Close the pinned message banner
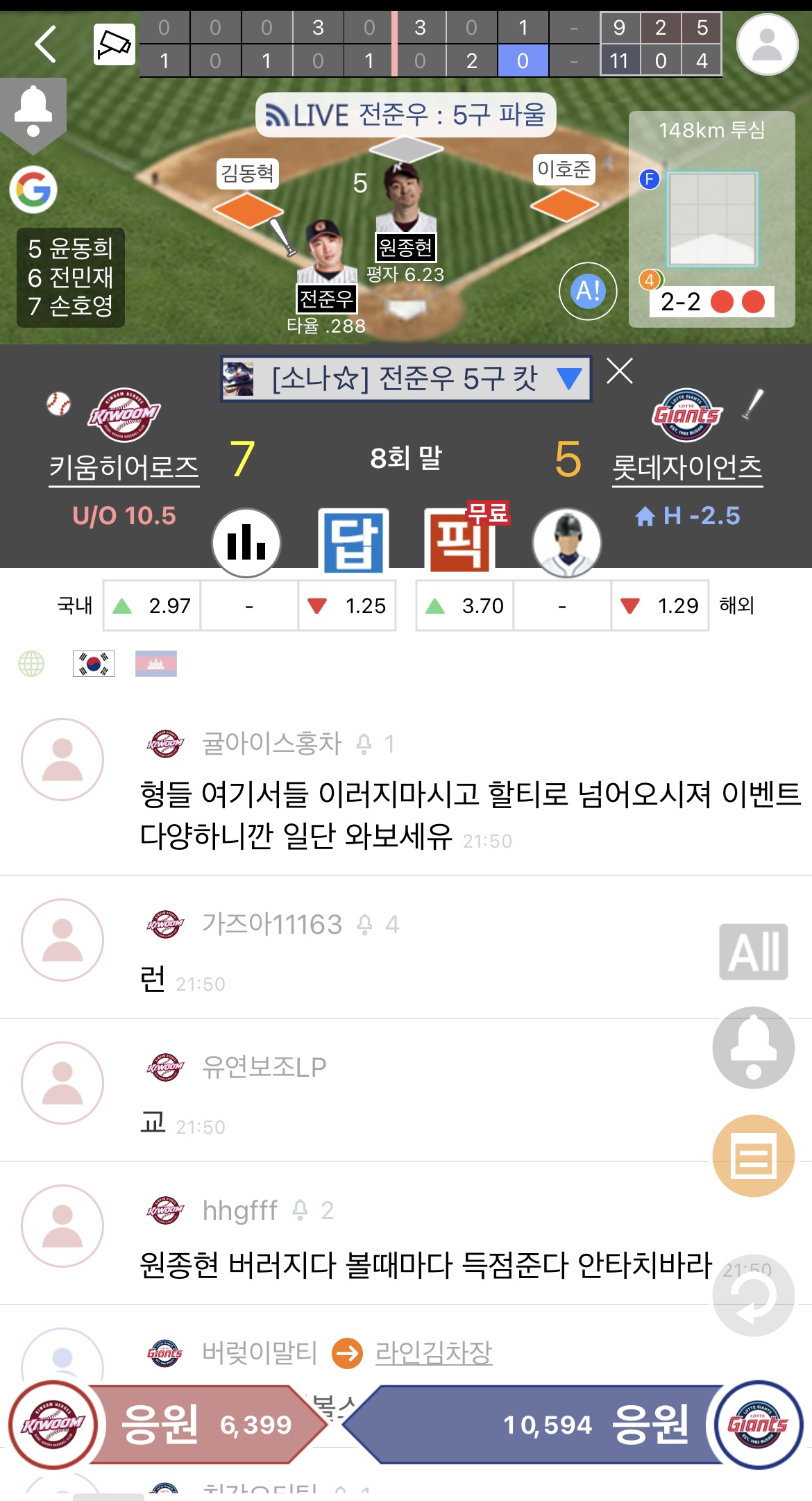This screenshot has width=812, height=1501. pos(620,371)
